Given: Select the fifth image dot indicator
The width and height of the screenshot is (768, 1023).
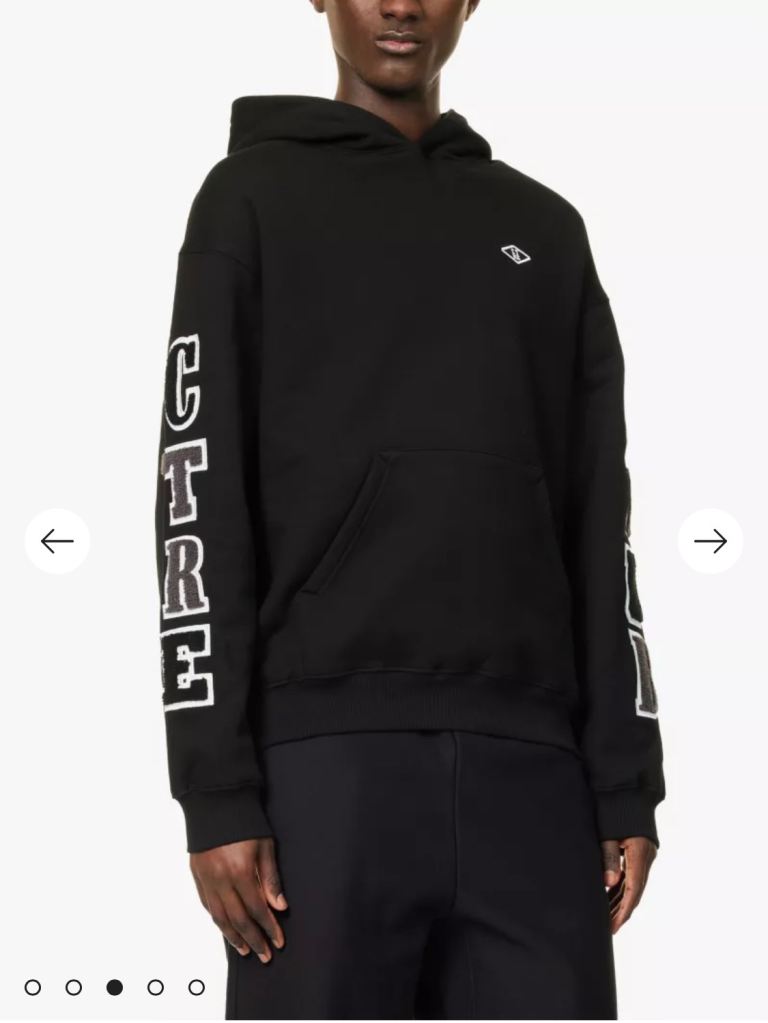Looking at the screenshot, I should [x=197, y=987].
